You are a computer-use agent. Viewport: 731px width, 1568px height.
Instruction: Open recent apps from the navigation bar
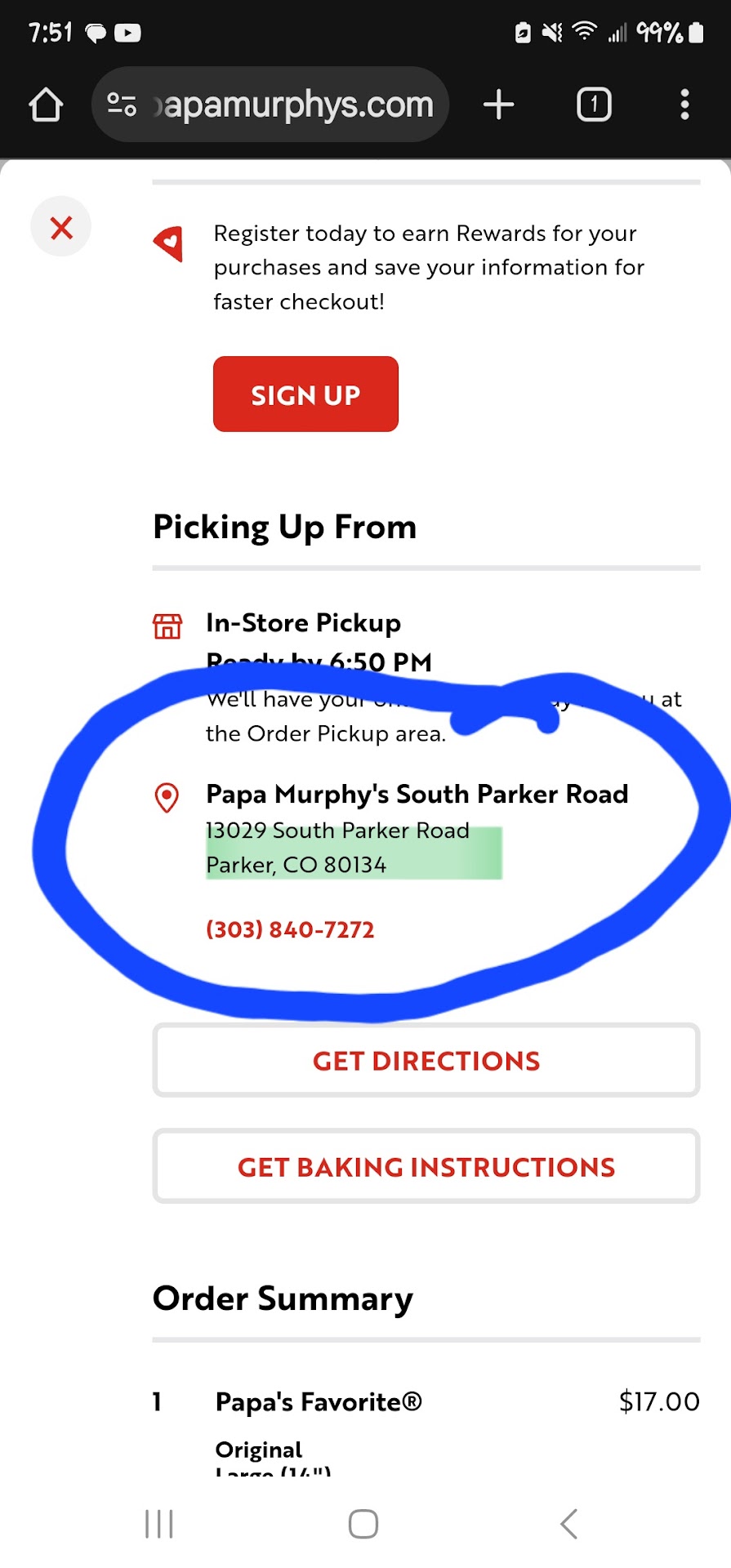coord(159,1523)
